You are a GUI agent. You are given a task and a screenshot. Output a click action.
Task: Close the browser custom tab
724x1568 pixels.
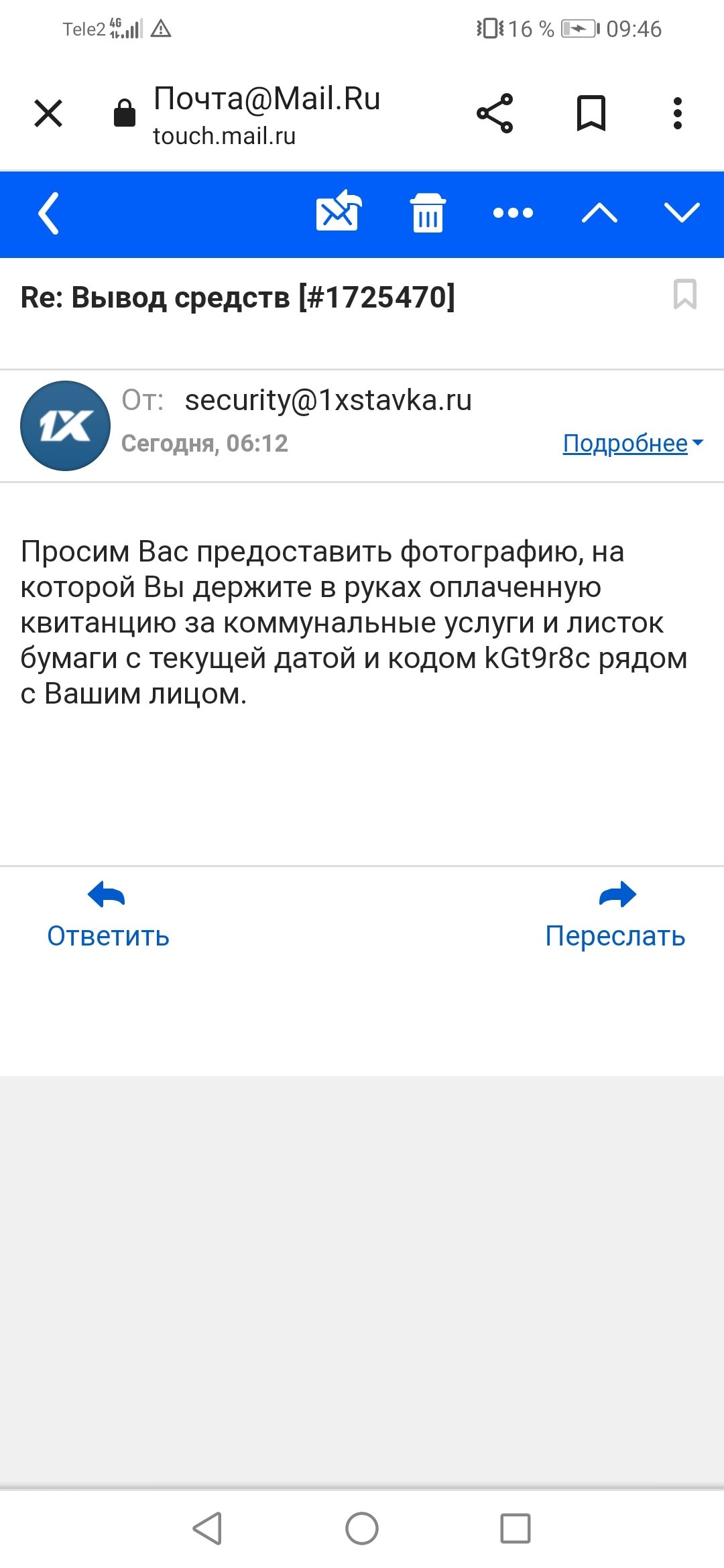coord(48,113)
